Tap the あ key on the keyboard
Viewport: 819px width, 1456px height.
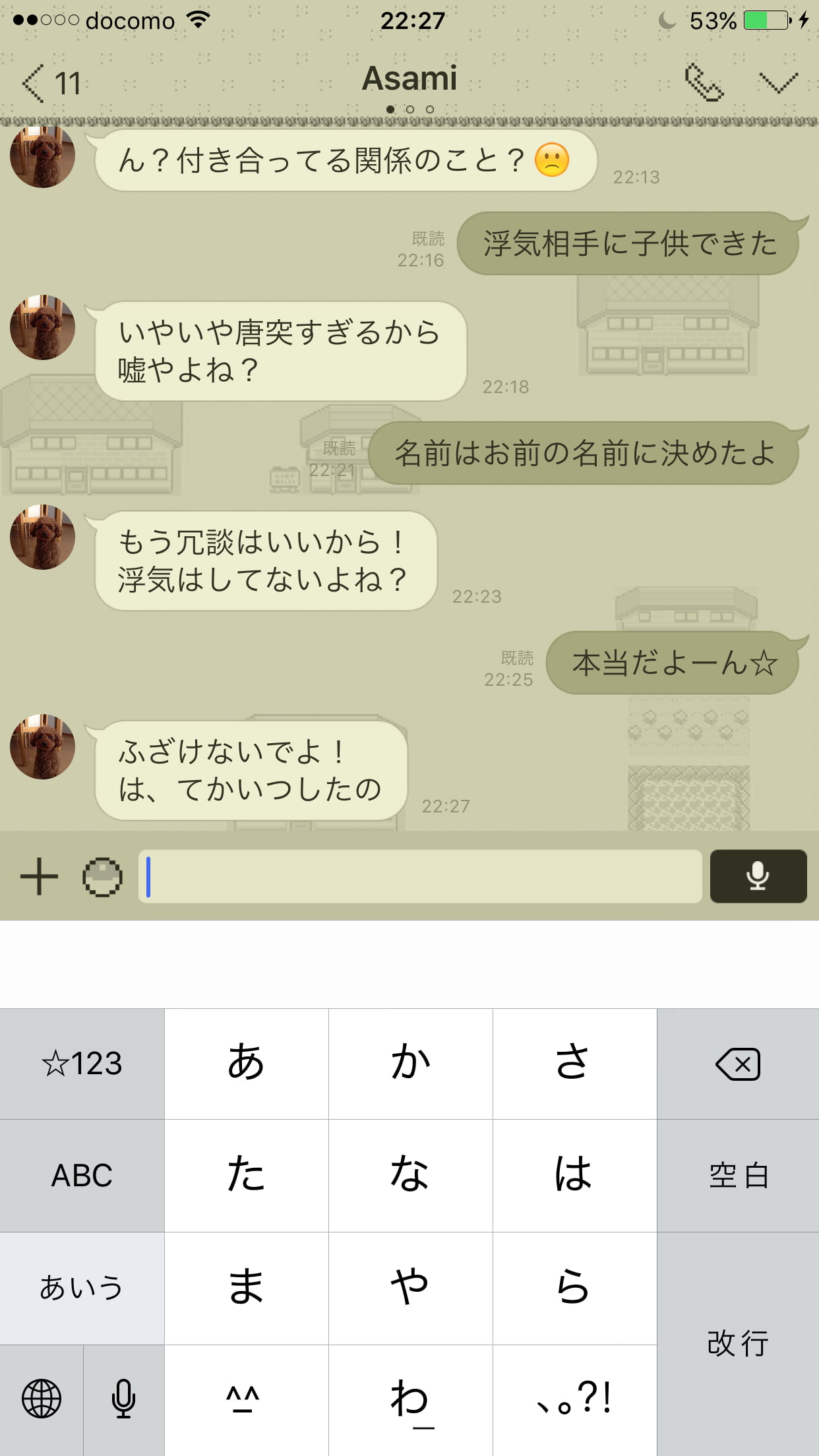246,1064
